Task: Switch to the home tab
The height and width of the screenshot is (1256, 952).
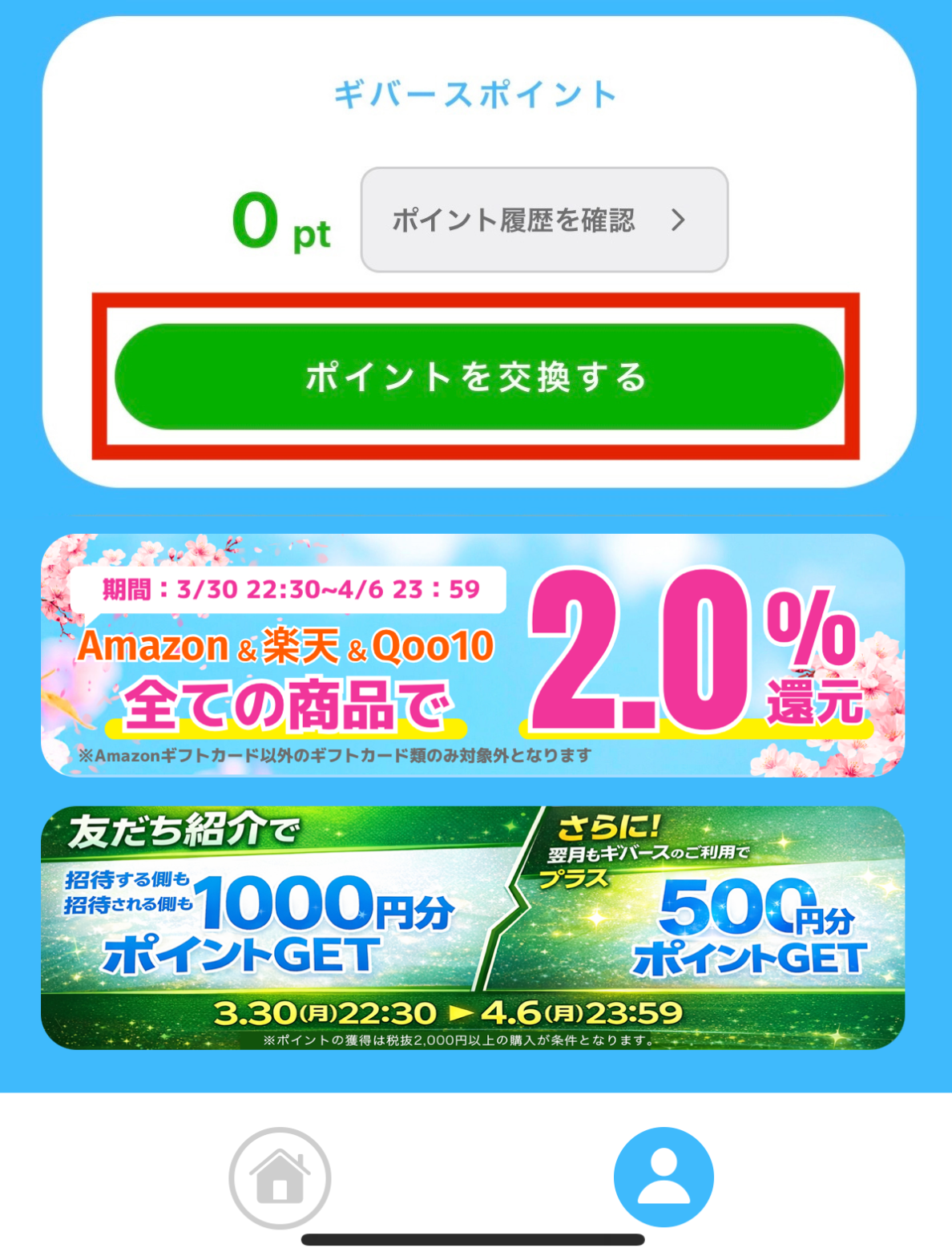Action: (280, 1177)
